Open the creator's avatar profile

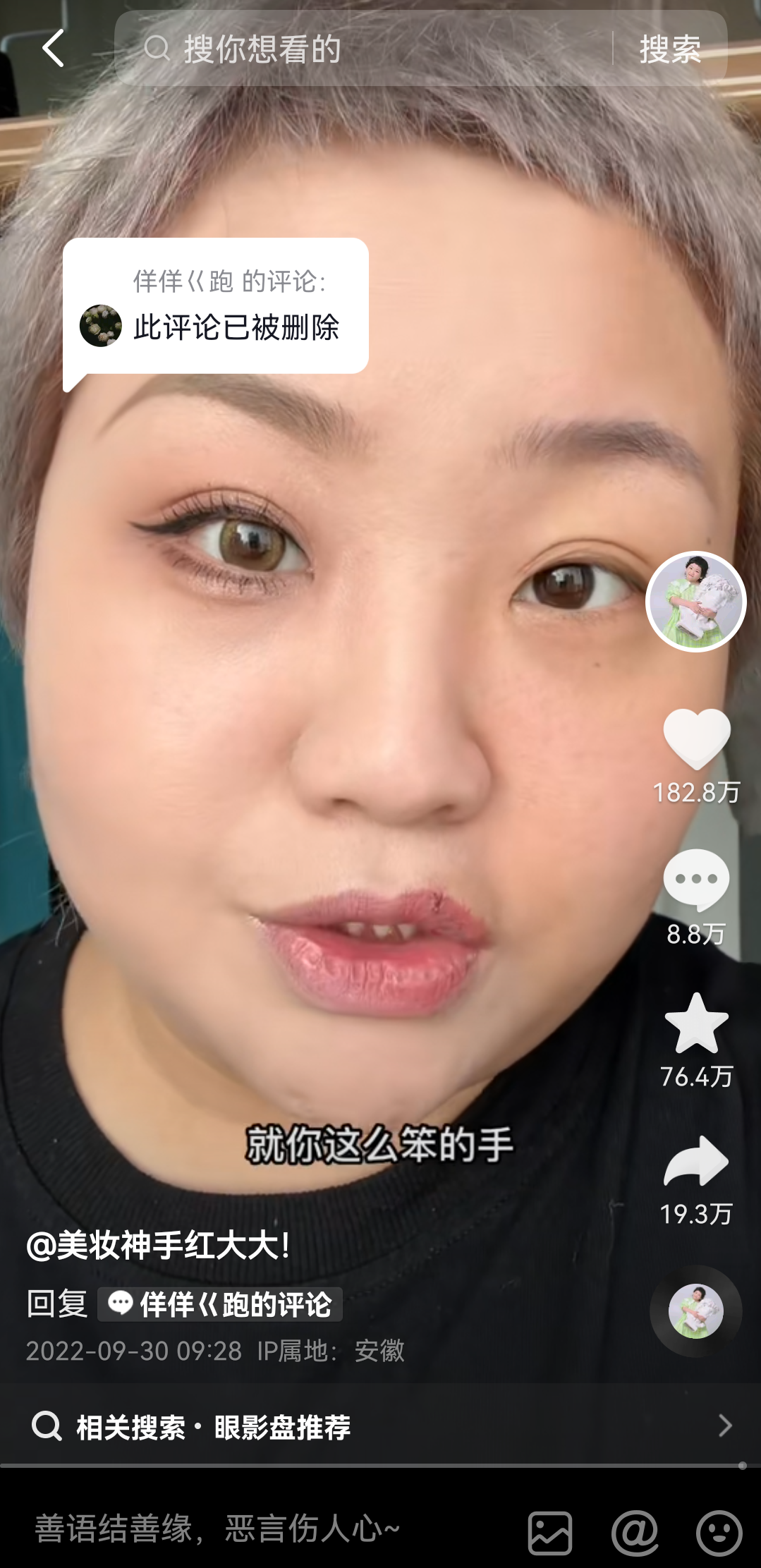695,602
